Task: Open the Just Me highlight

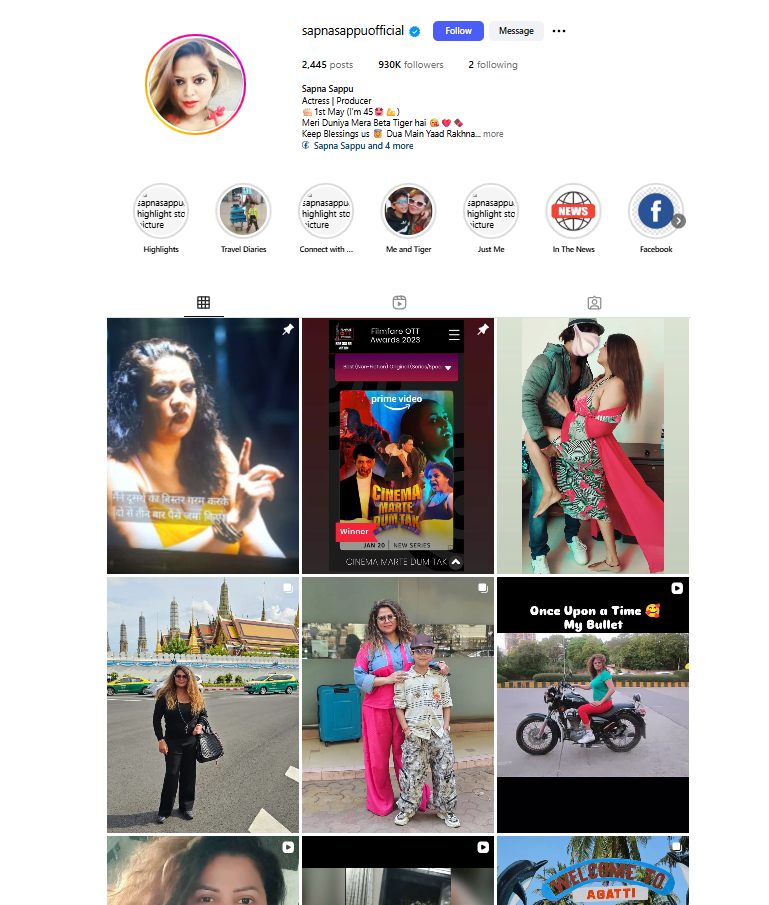Action: click(x=491, y=211)
